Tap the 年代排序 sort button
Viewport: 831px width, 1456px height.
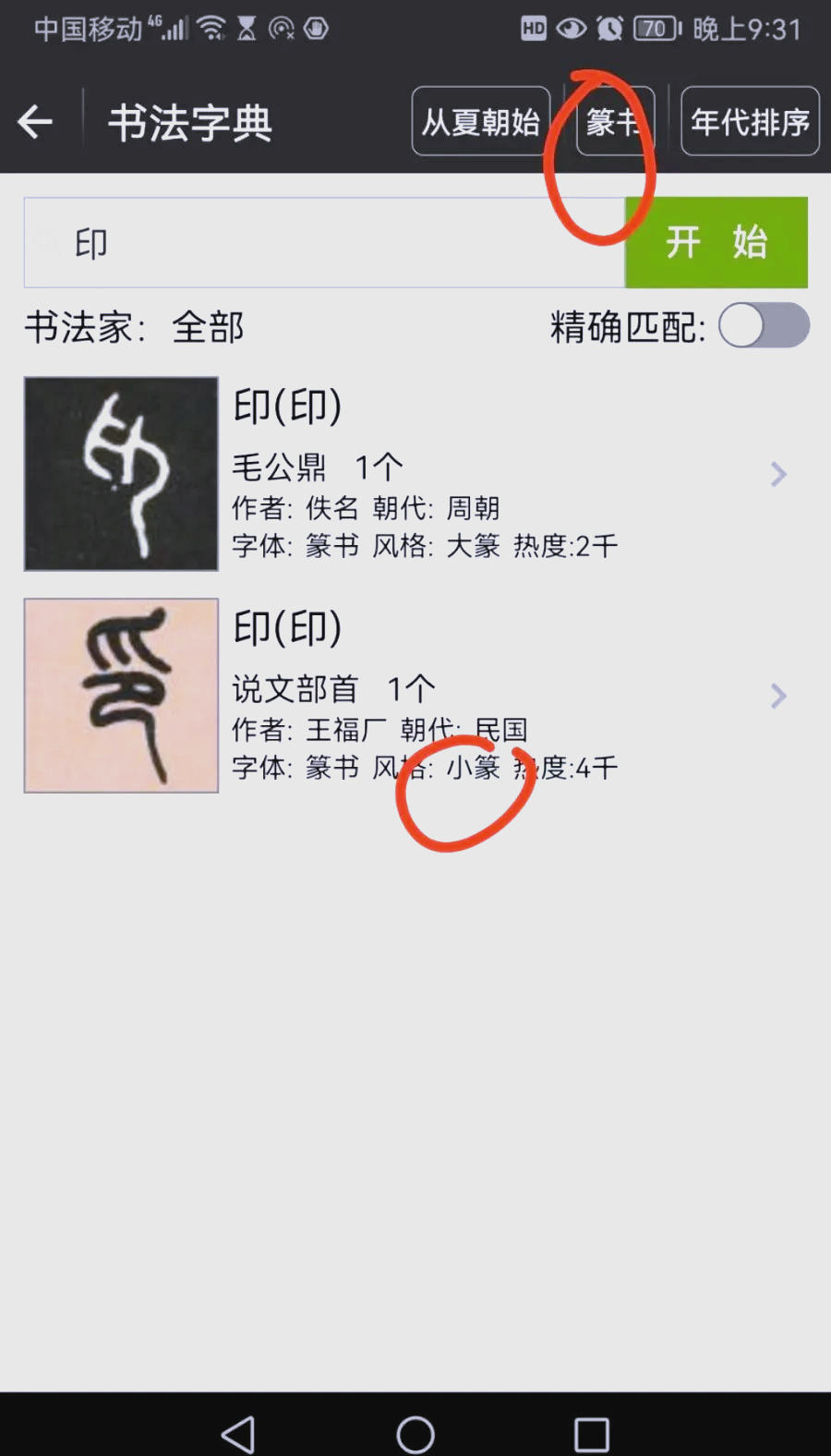(x=750, y=122)
